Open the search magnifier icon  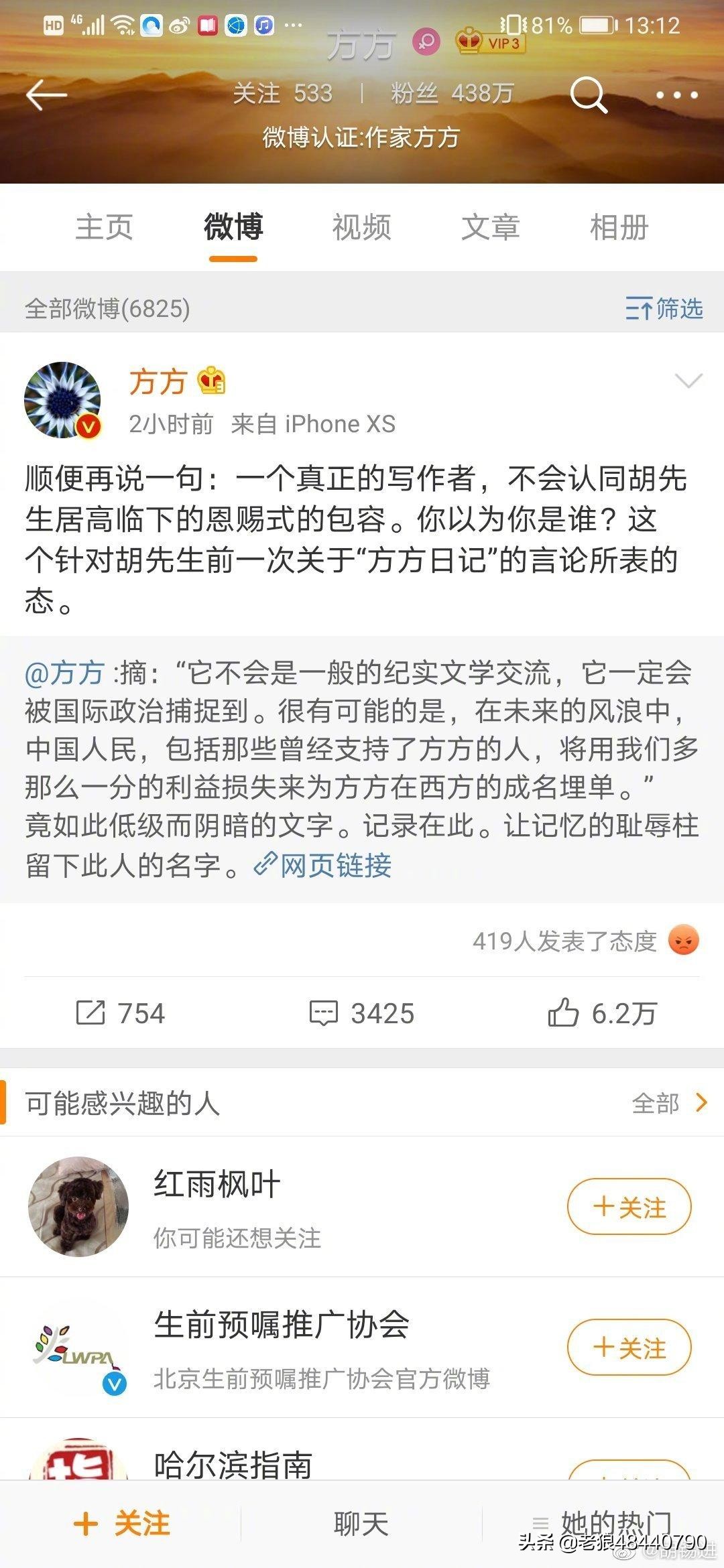tap(589, 95)
